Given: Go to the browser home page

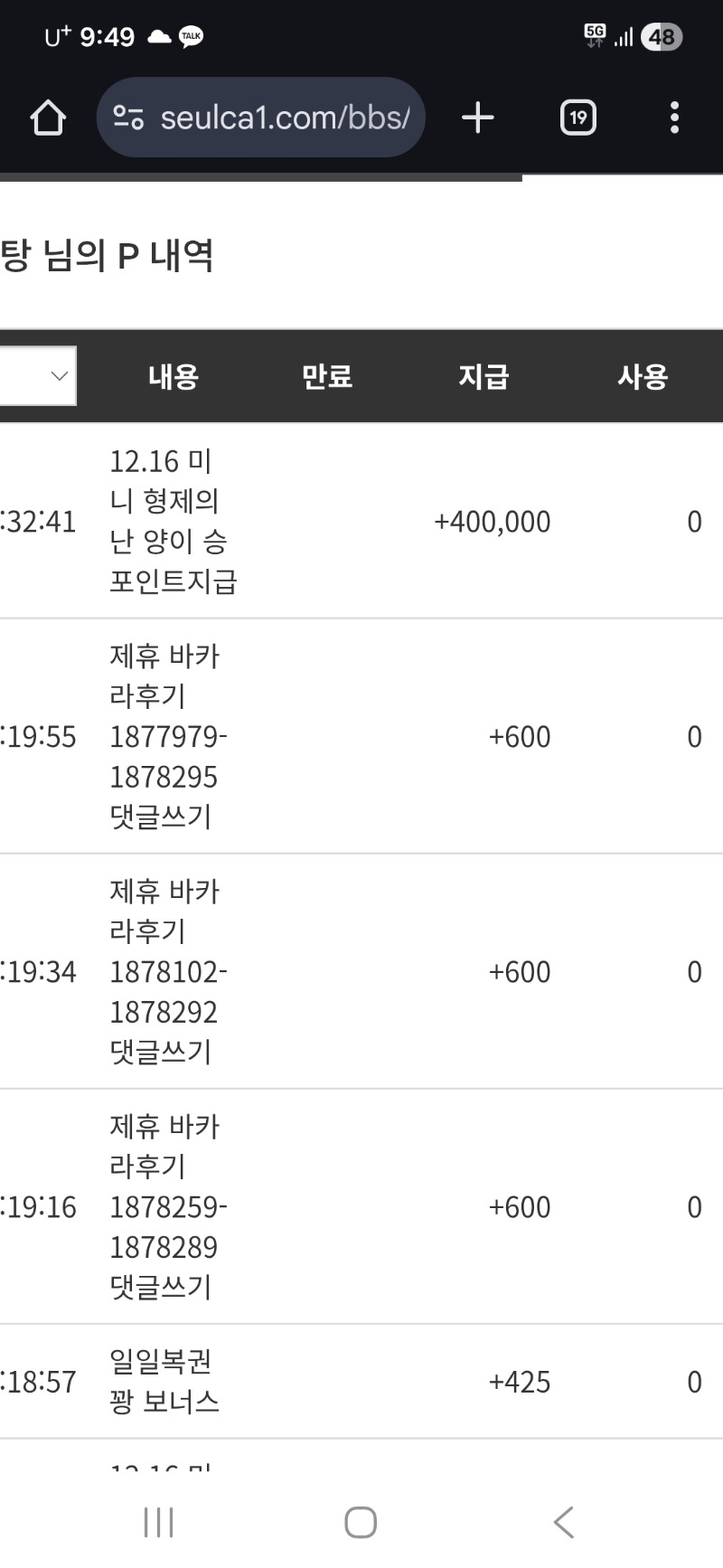Looking at the screenshot, I should [x=48, y=118].
